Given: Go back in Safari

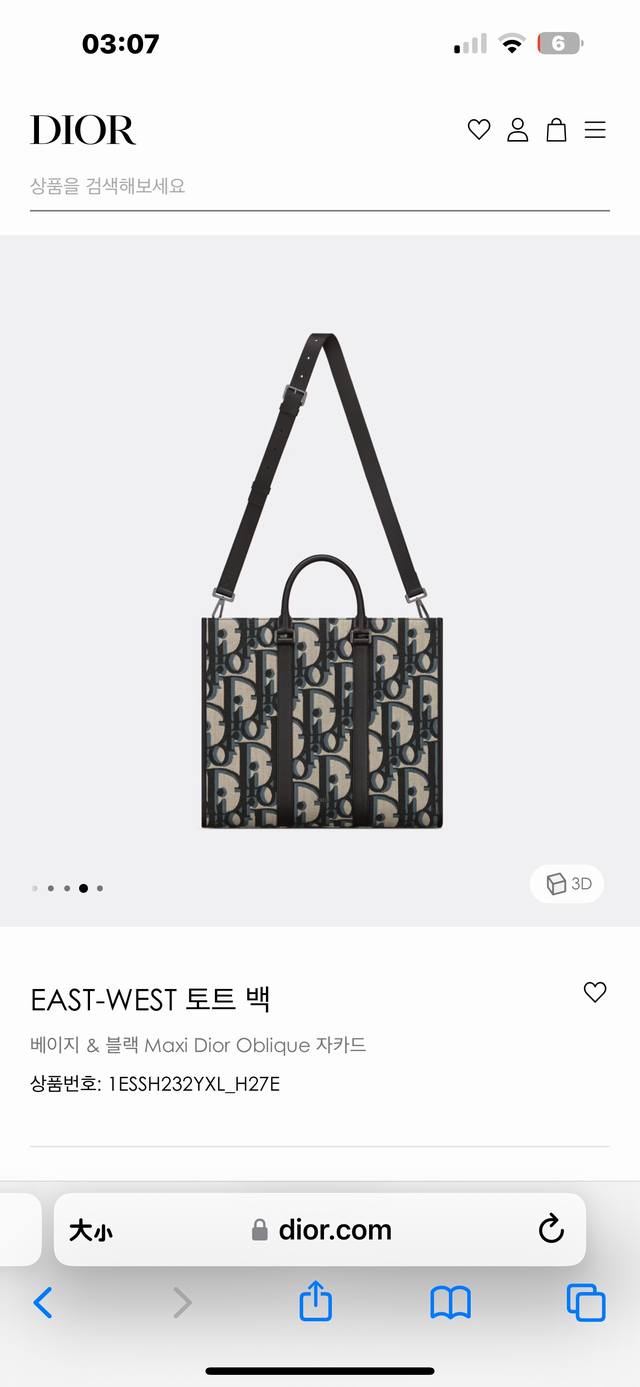Looking at the screenshot, I should coord(42,1303).
